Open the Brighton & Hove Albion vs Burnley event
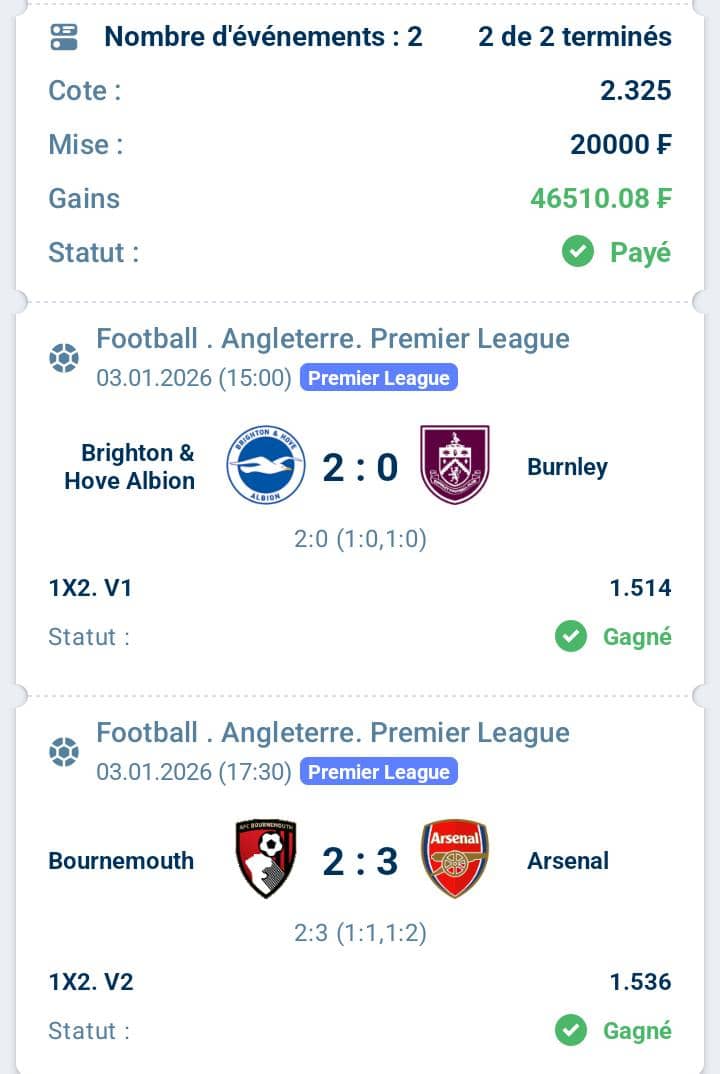This screenshot has width=720, height=1074. [359, 467]
